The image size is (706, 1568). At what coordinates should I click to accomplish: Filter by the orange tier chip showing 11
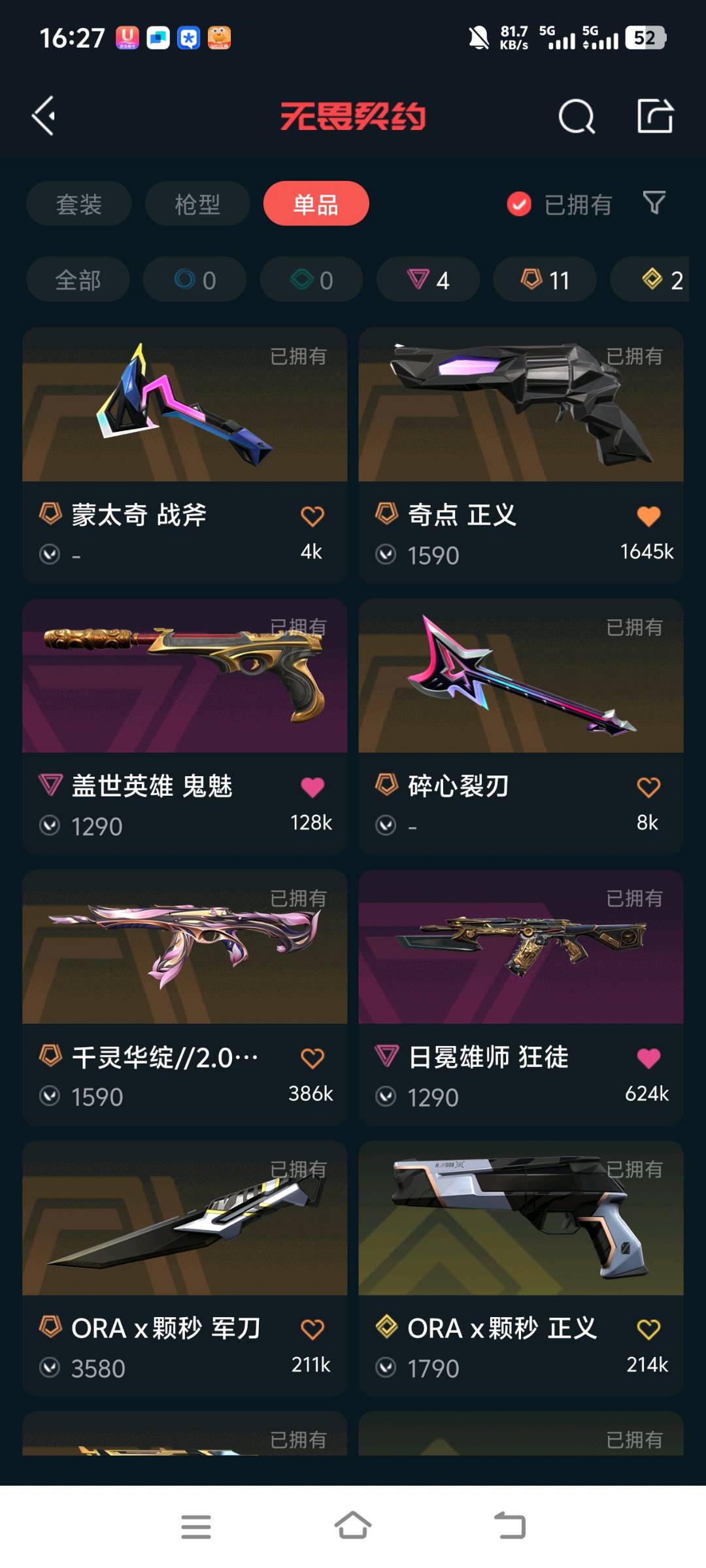click(545, 280)
